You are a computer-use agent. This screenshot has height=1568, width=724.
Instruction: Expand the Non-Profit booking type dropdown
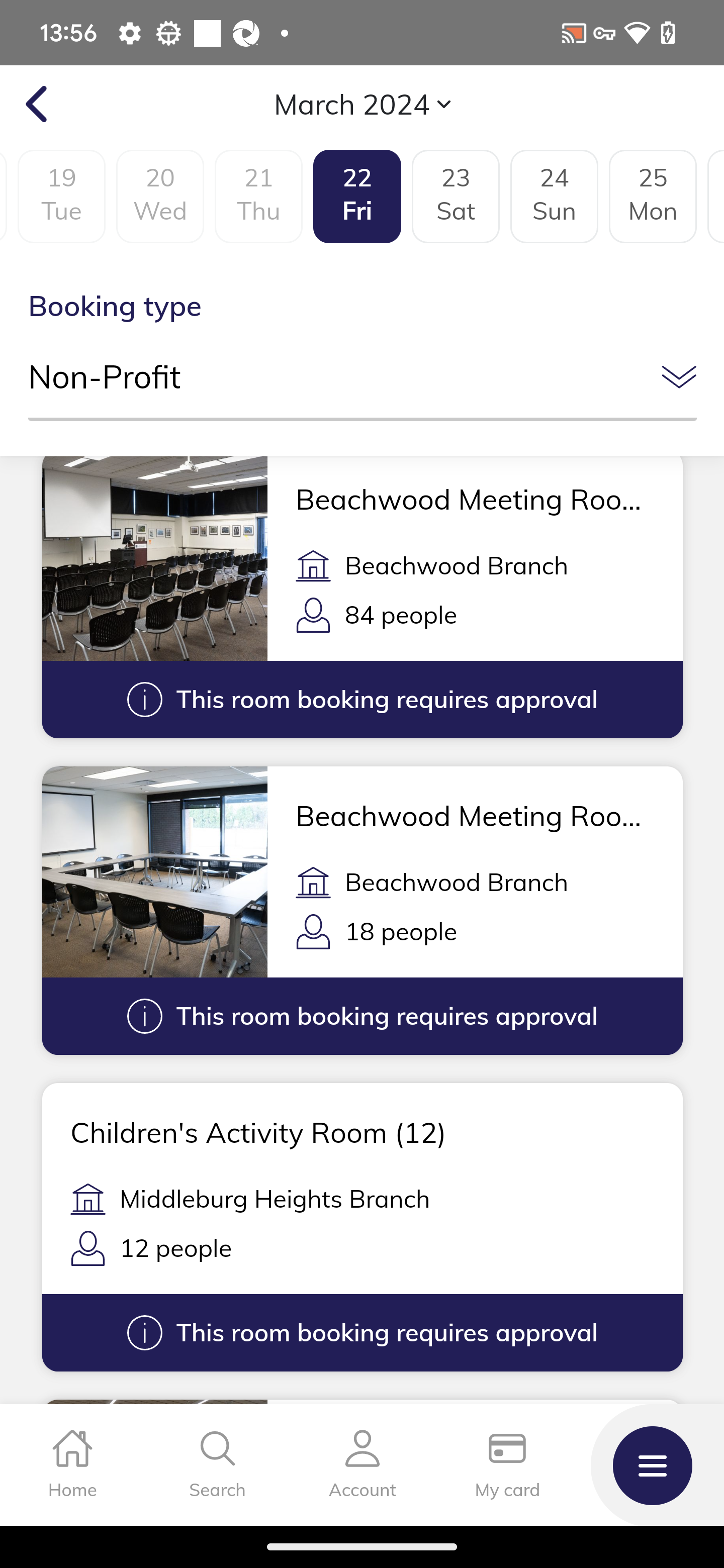click(363, 377)
